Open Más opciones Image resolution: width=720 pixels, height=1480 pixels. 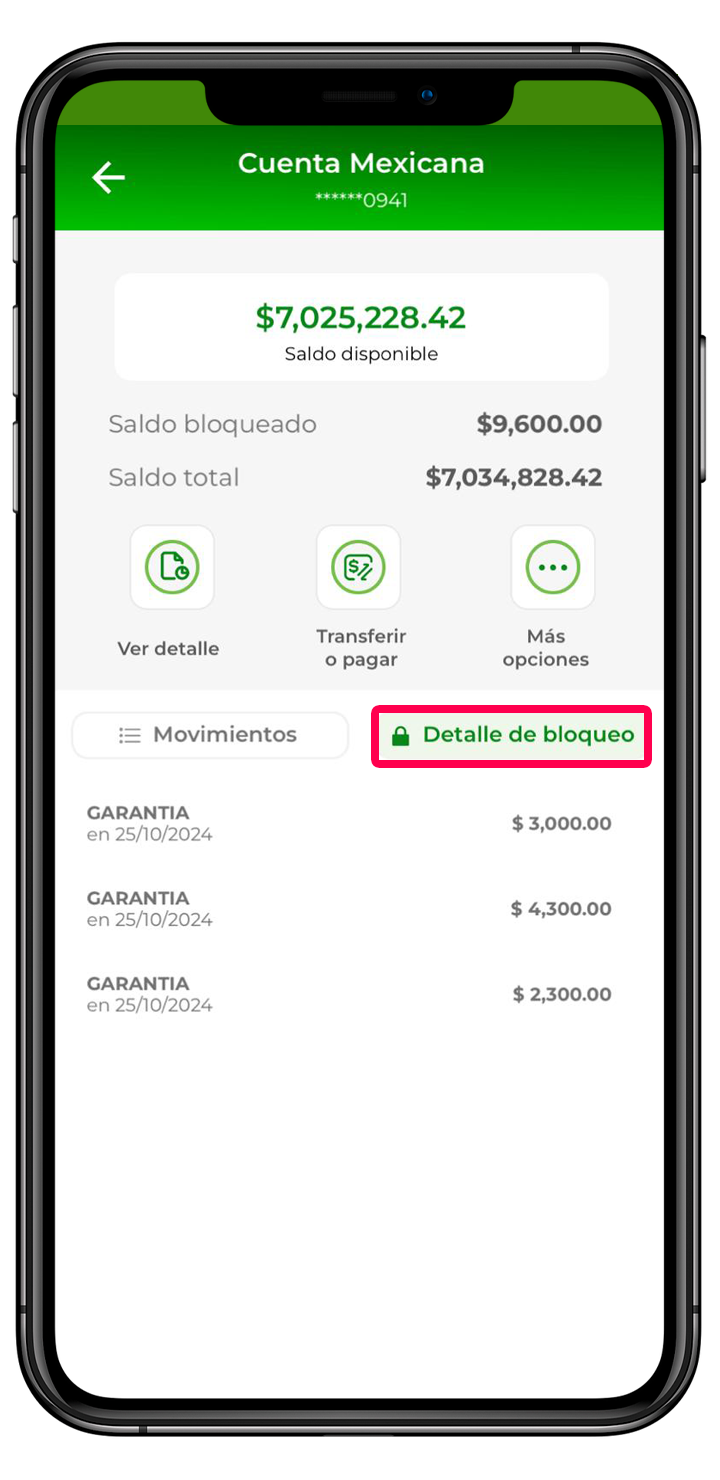click(x=552, y=567)
